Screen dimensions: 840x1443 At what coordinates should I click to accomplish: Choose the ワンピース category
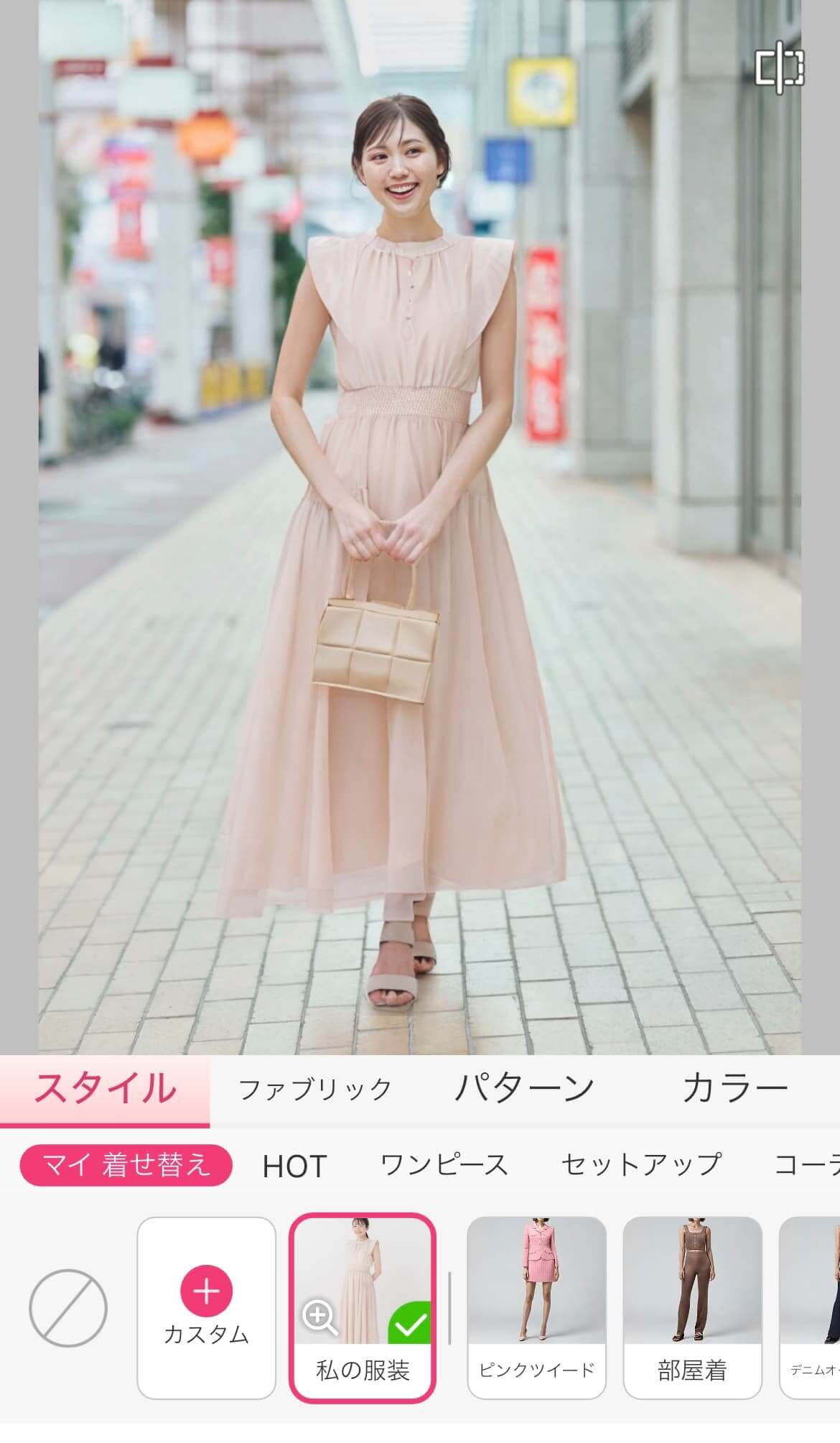point(444,1165)
